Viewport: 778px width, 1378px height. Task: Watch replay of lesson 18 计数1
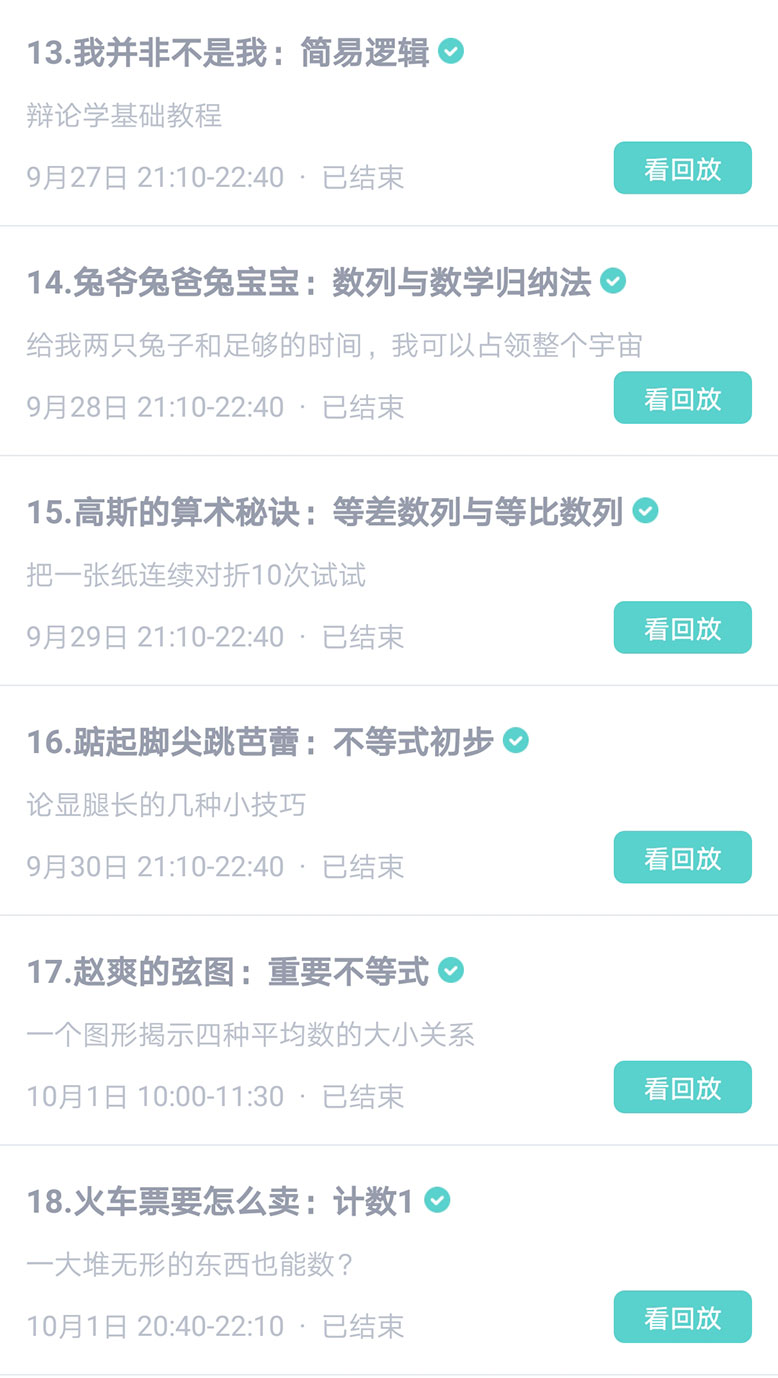682,1317
